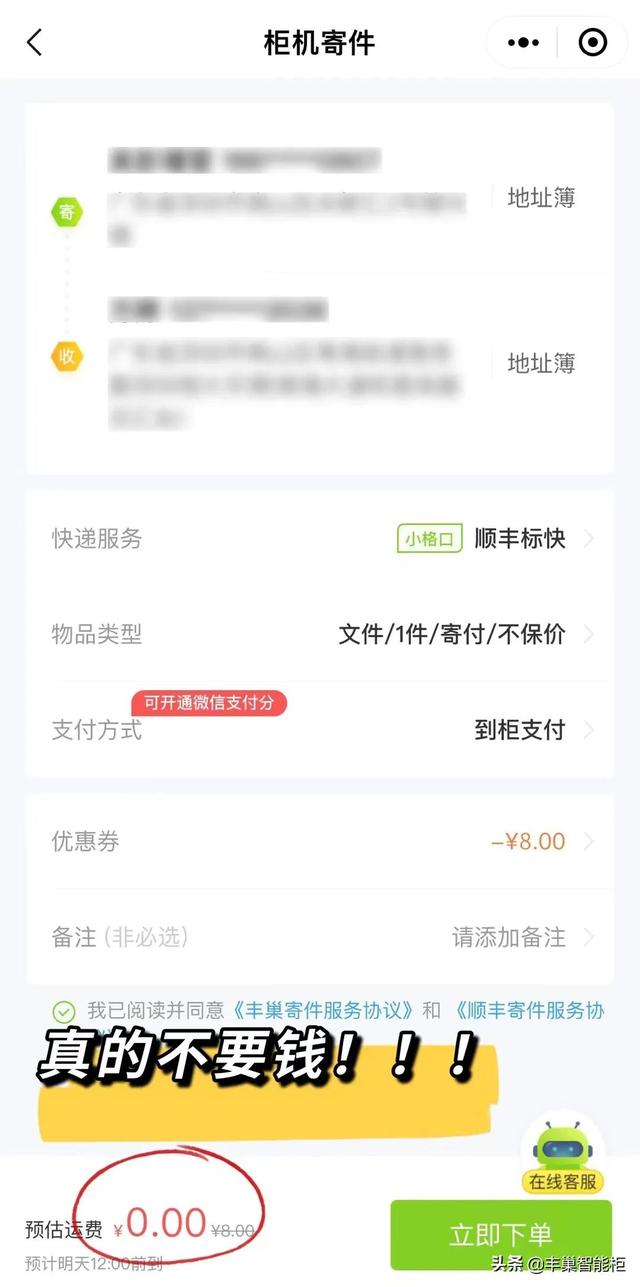Read the 《丰巢寄件服务协议》 link
The image size is (640, 1287).
coord(324,1010)
